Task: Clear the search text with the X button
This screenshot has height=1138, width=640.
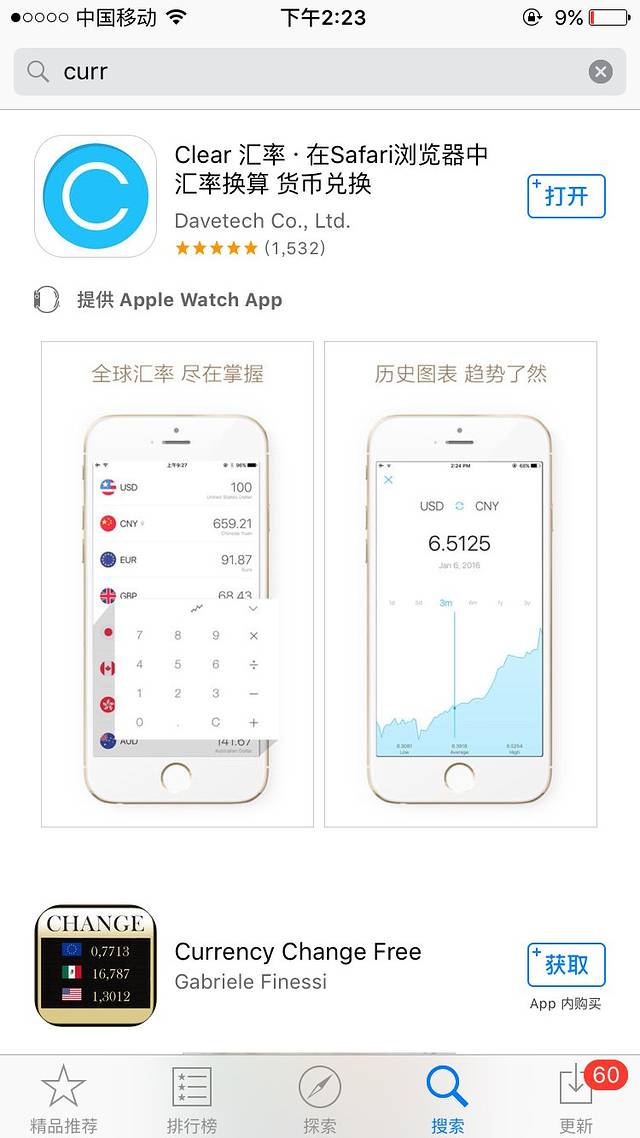Action: point(600,72)
